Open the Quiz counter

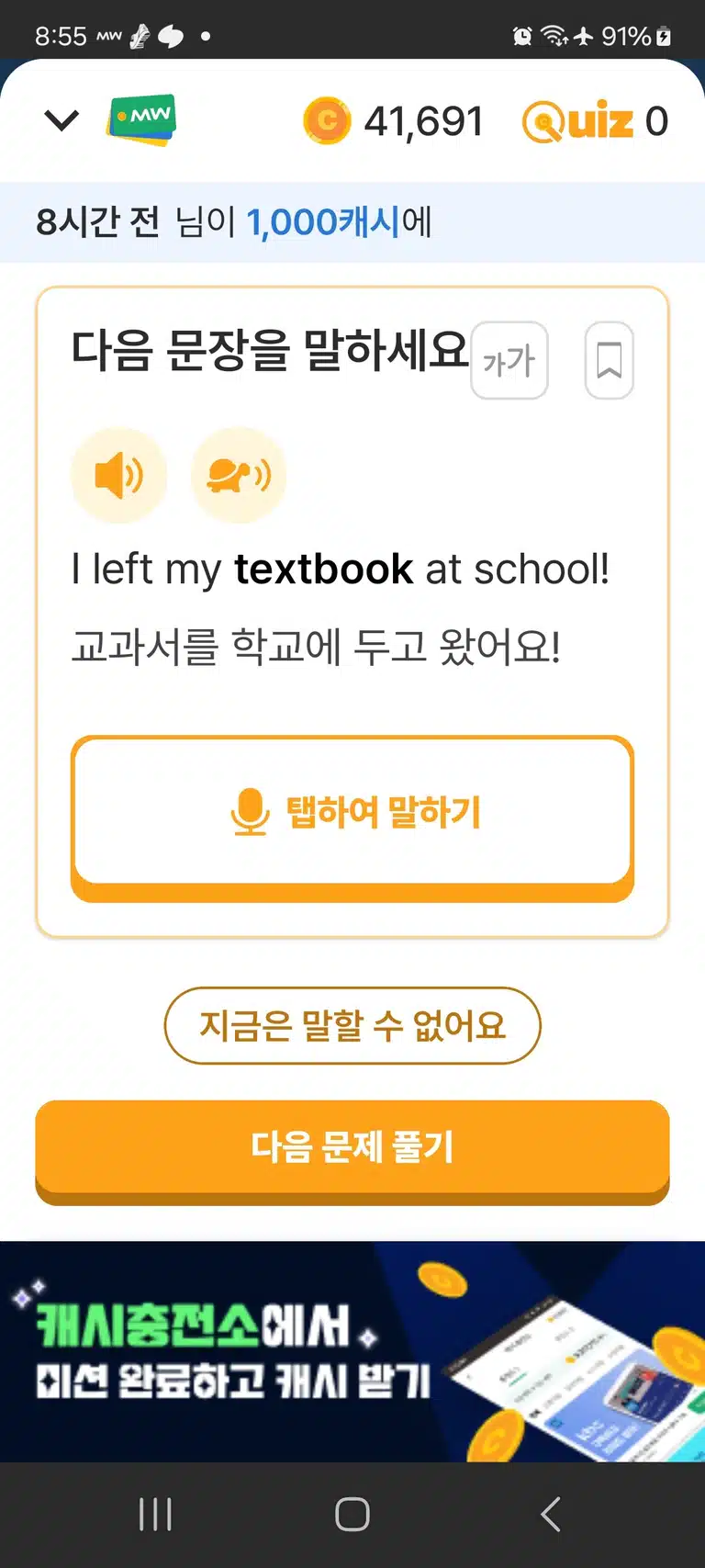point(595,121)
